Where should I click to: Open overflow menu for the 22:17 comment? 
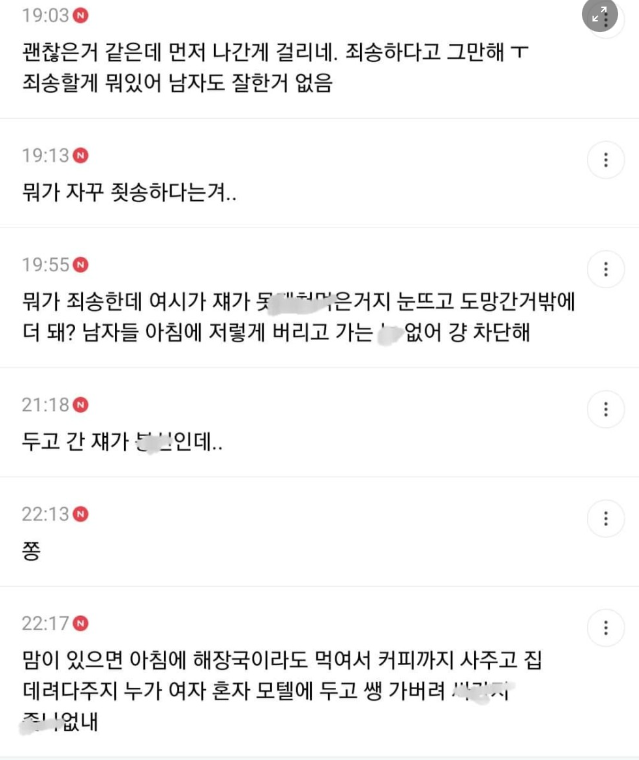(x=605, y=628)
